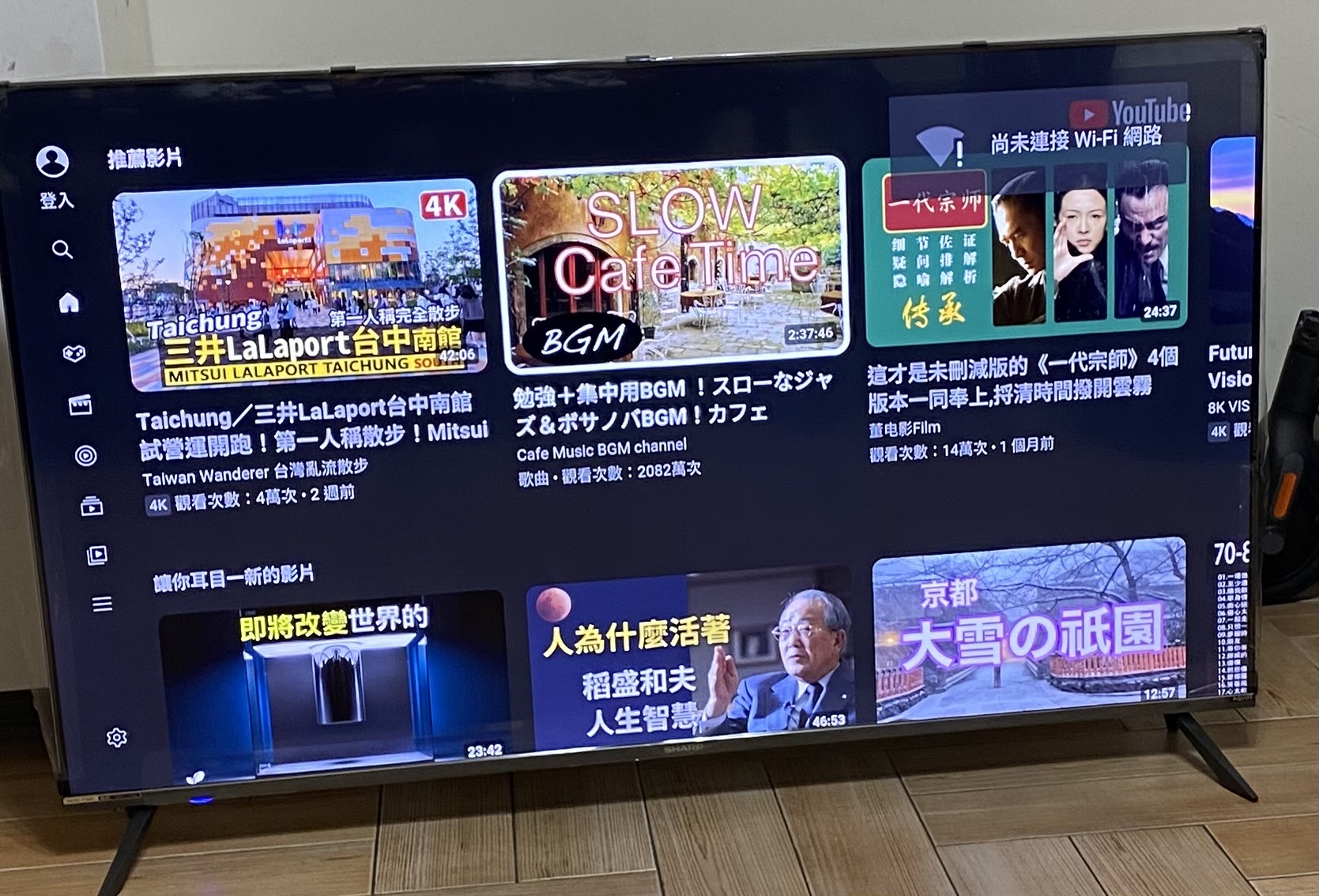This screenshot has width=1319, height=896.
Task: Open the Gaming controller section
Action: pos(74,353)
